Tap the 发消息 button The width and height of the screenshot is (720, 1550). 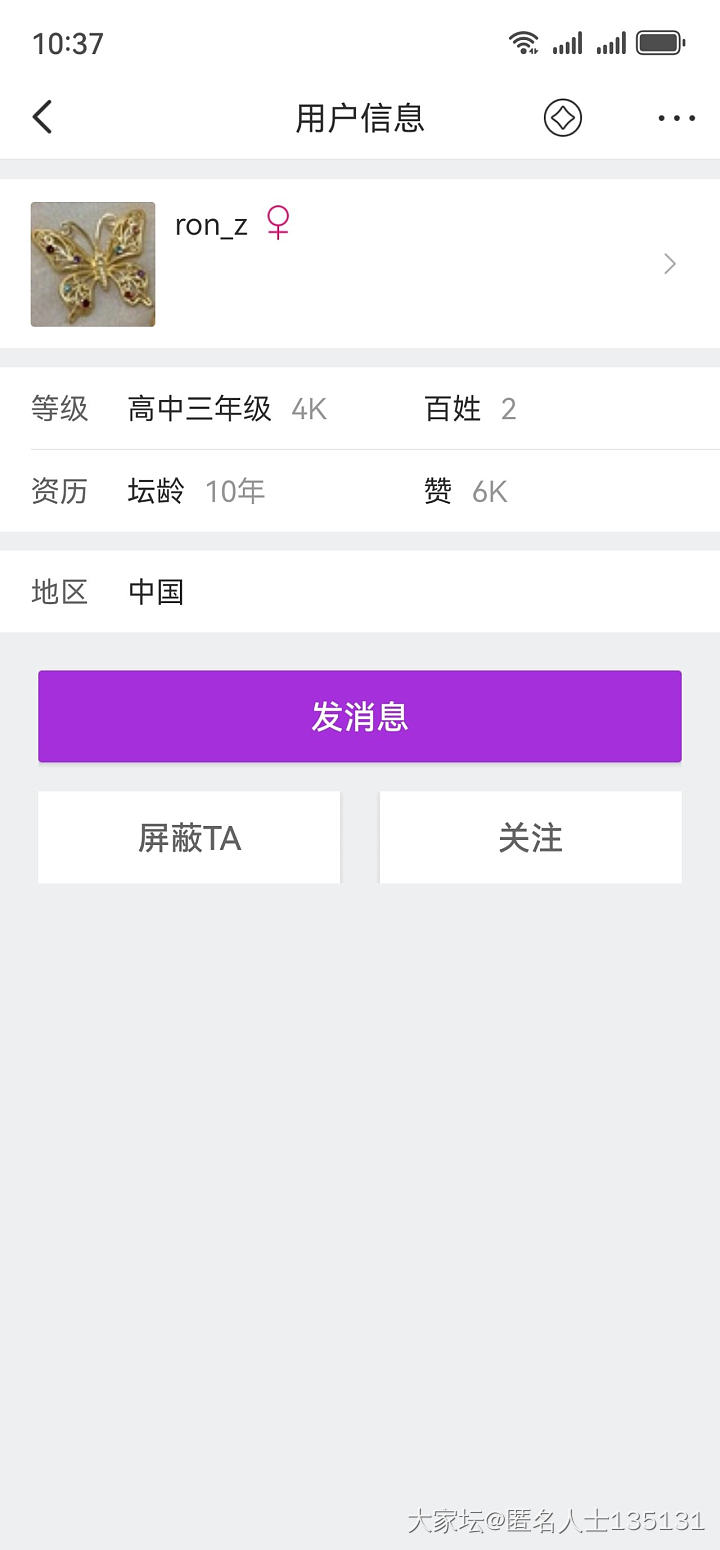(x=360, y=716)
